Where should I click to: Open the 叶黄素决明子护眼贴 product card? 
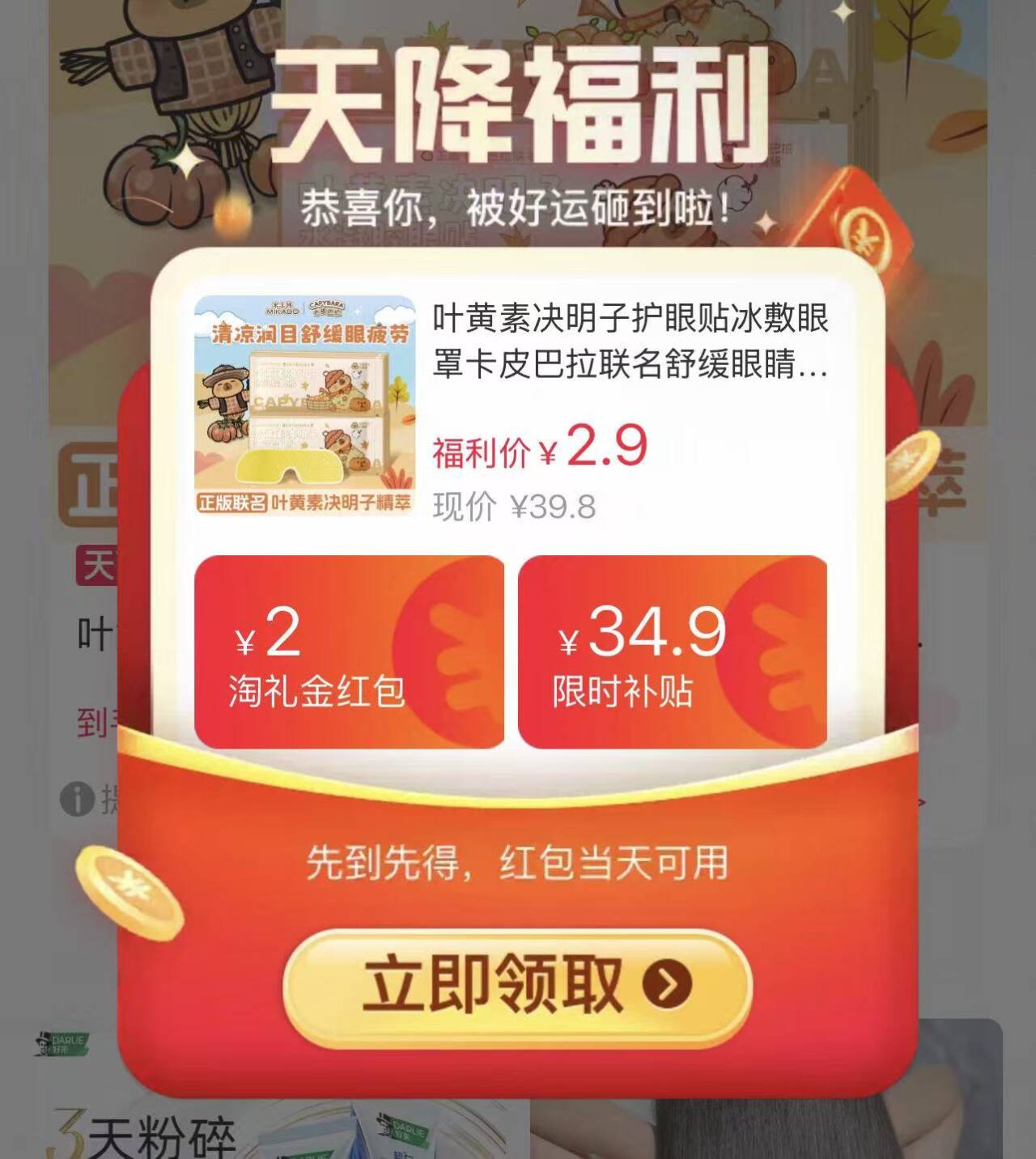click(512, 406)
